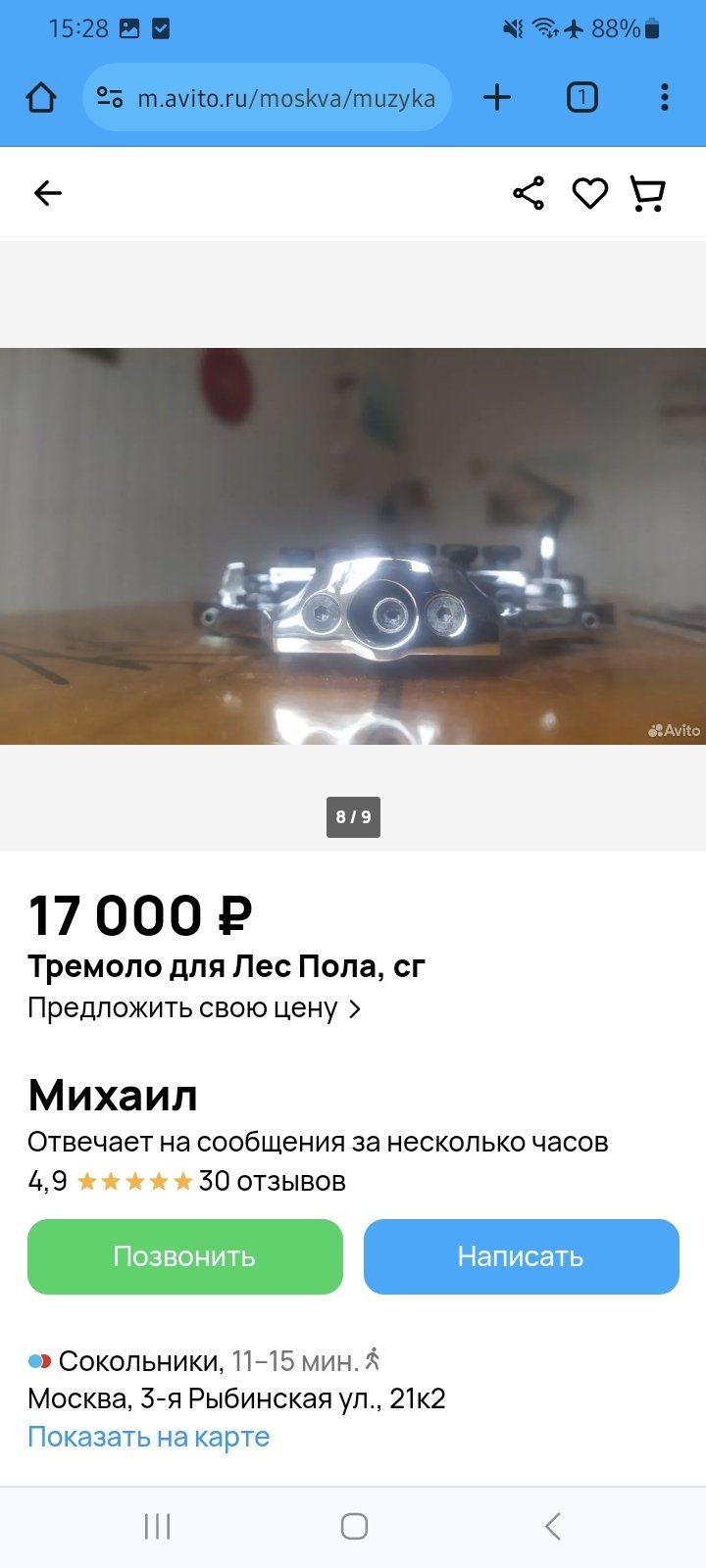This screenshot has width=706, height=1568.
Task: Open the browser tab switcher
Action: [581, 97]
